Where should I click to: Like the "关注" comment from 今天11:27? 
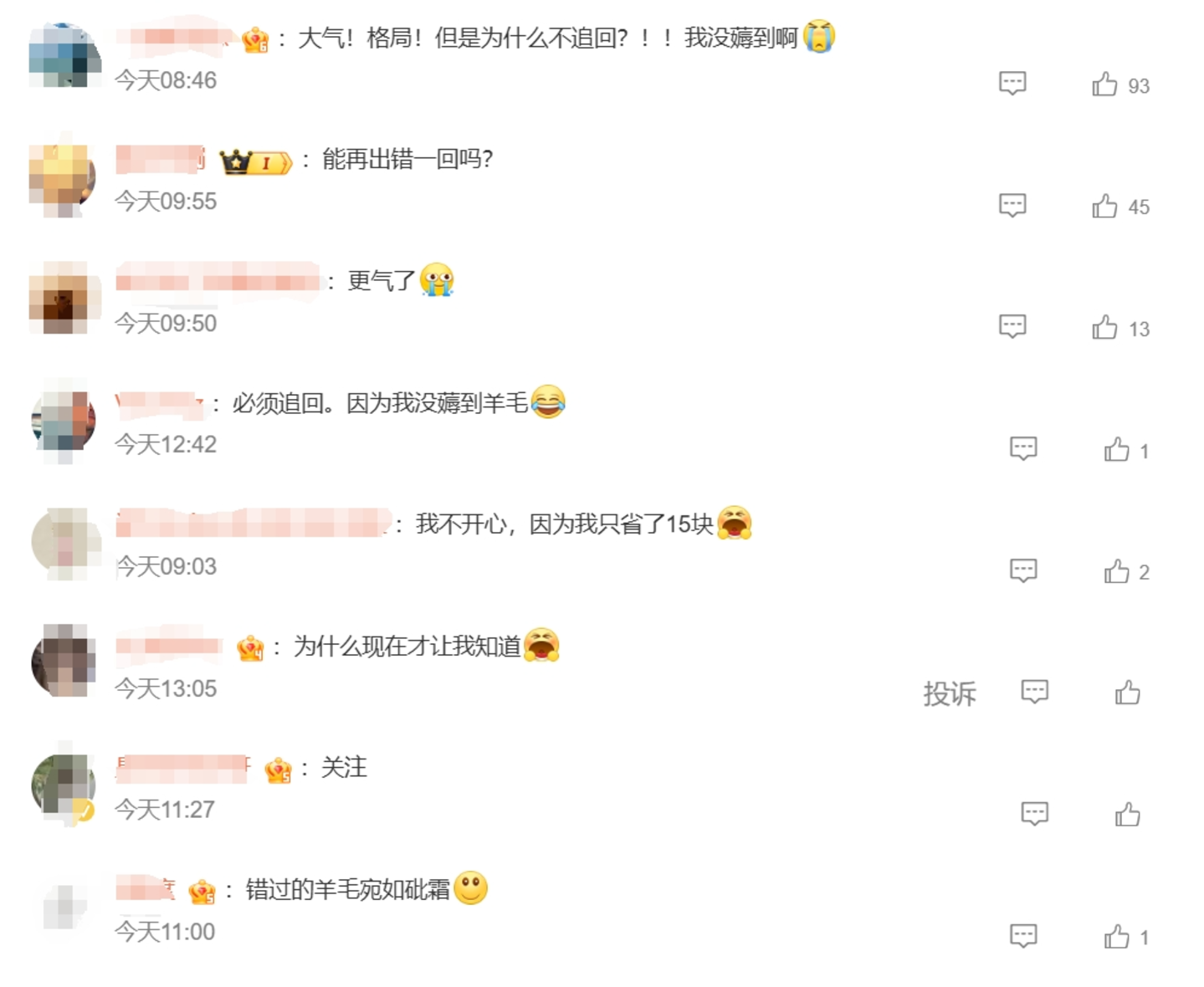[x=1127, y=814]
